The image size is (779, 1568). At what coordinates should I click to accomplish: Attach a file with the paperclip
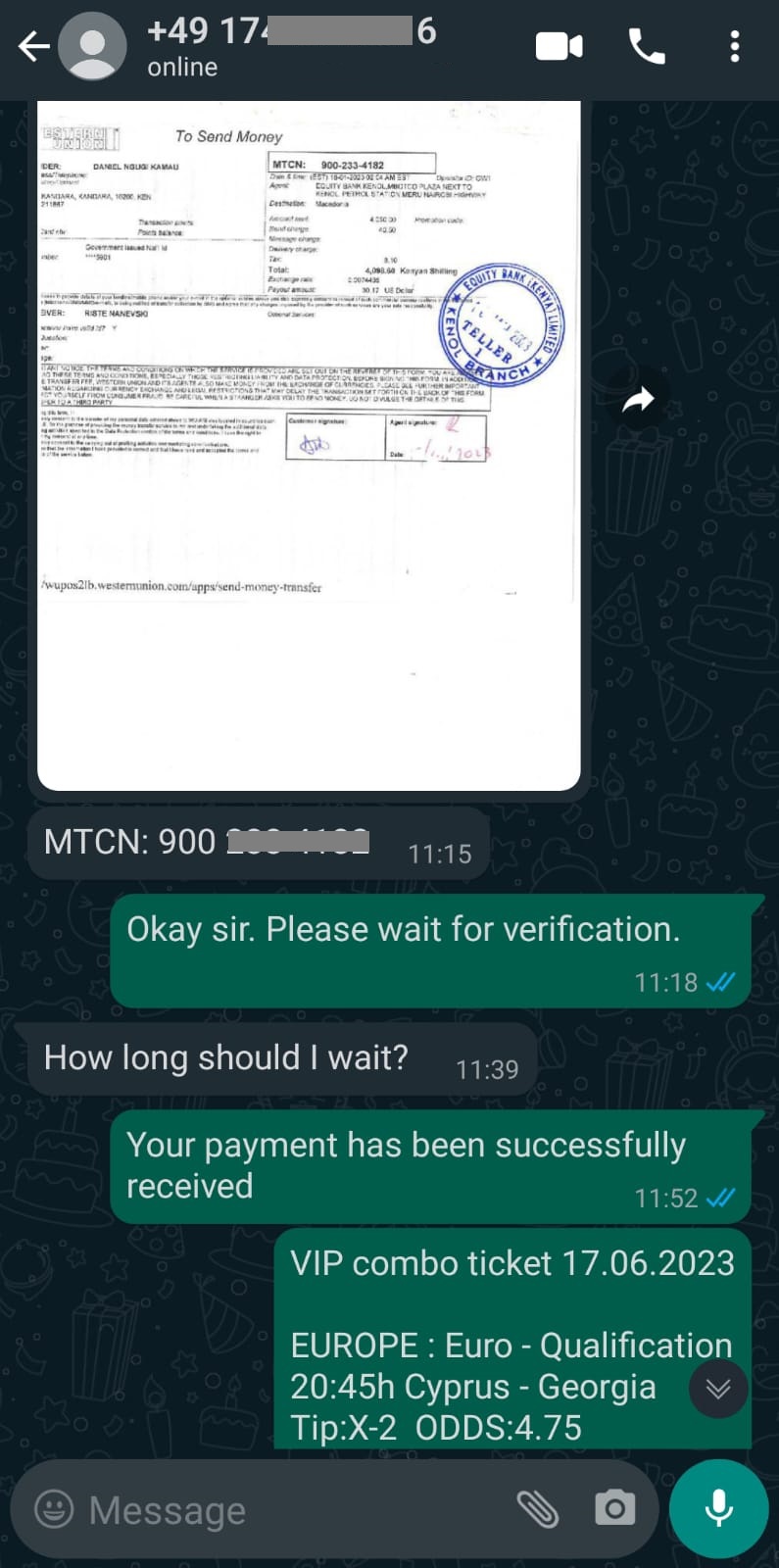pyautogui.click(x=537, y=1509)
